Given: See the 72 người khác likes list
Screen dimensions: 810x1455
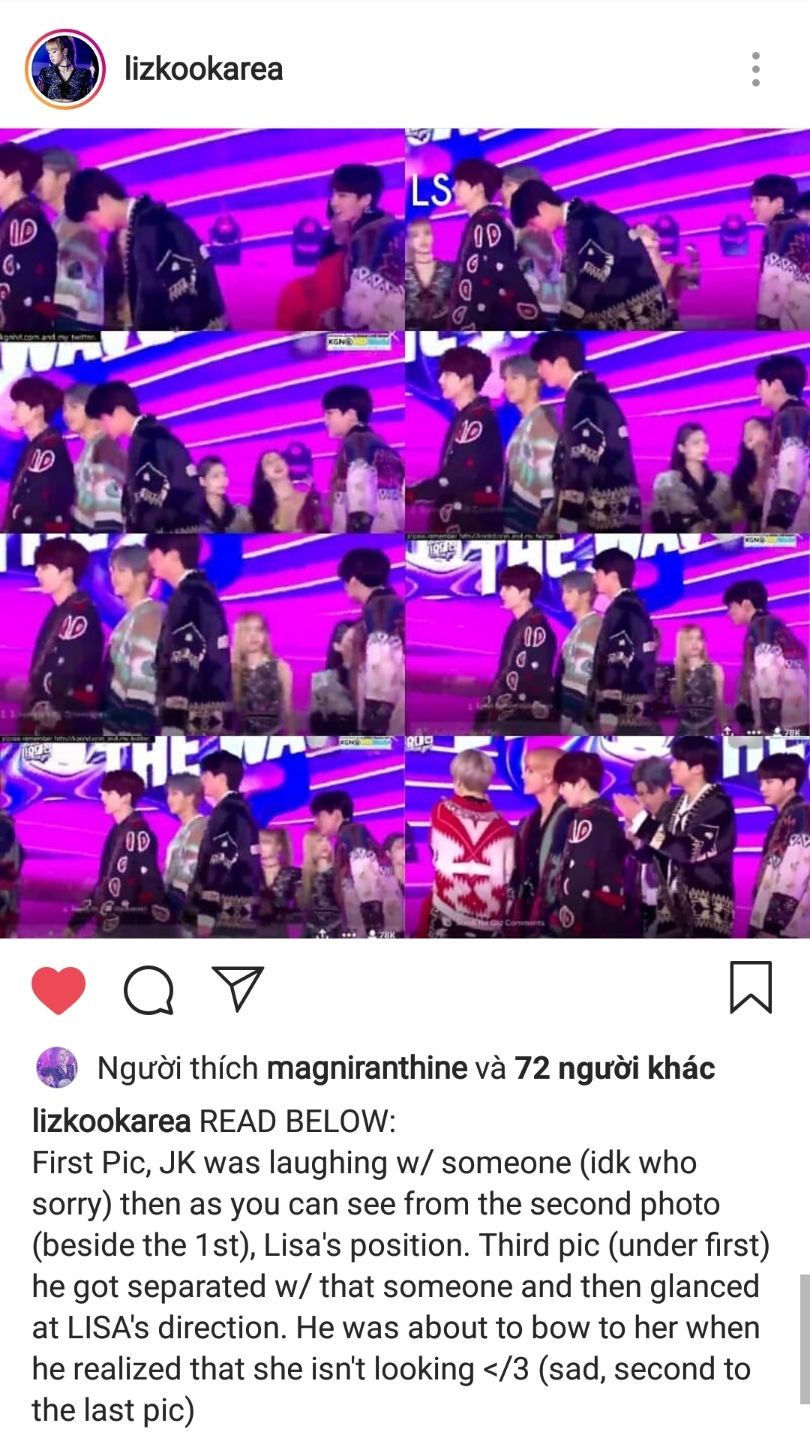Looking at the screenshot, I should tap(614, 1068).
